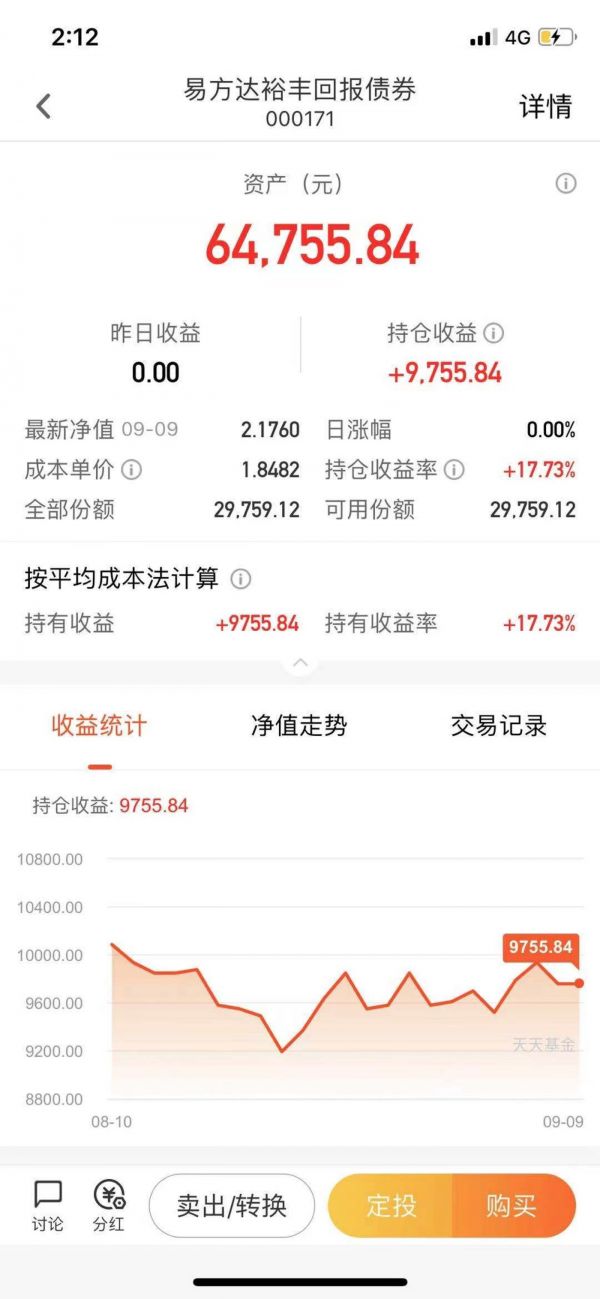Tap the info icon beside 资产（元）
The image size is (600, 1299).
pyautogui.click(x=566, y=184)
